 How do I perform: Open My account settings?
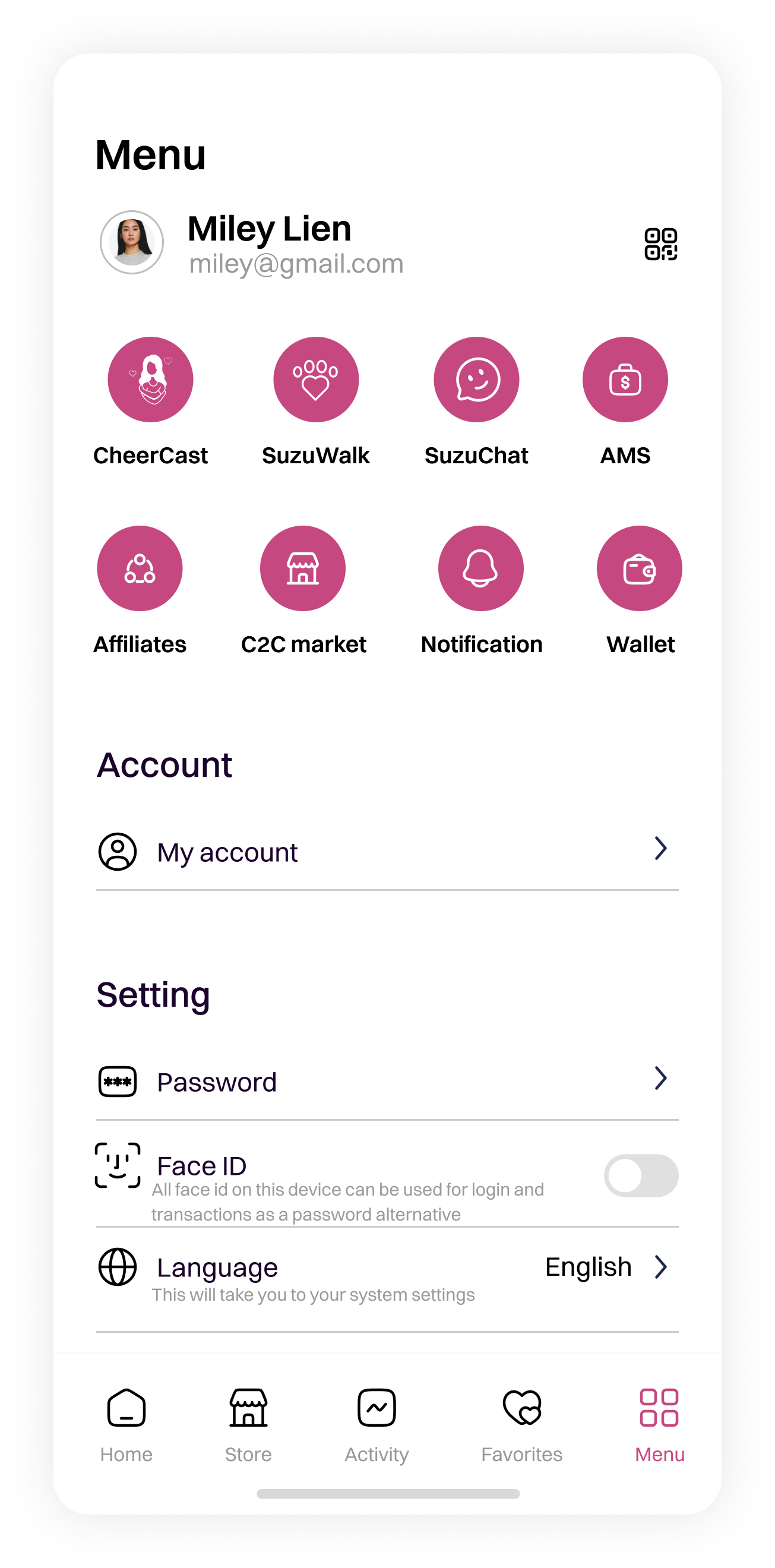387,852
